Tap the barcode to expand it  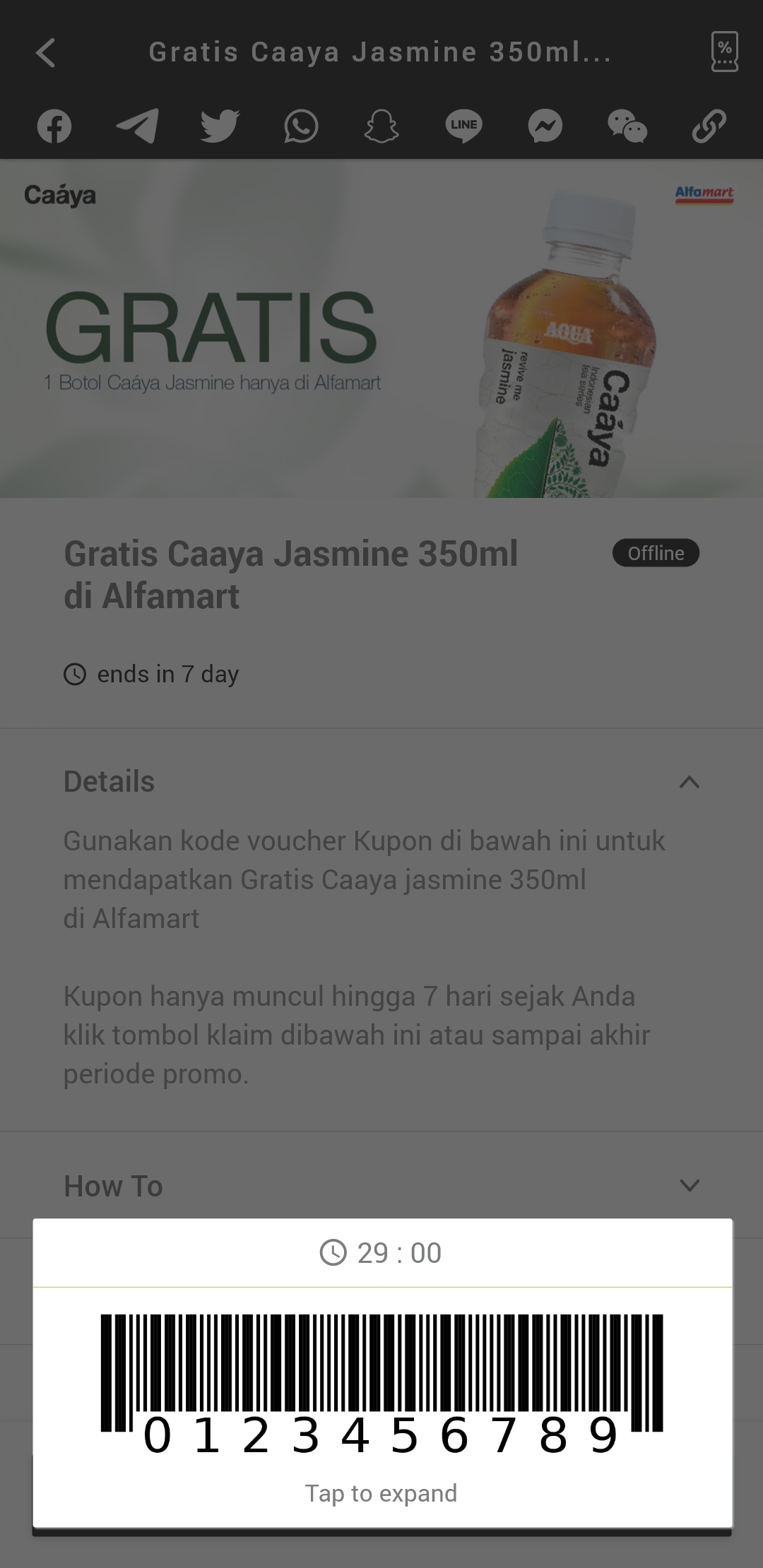381,1384
